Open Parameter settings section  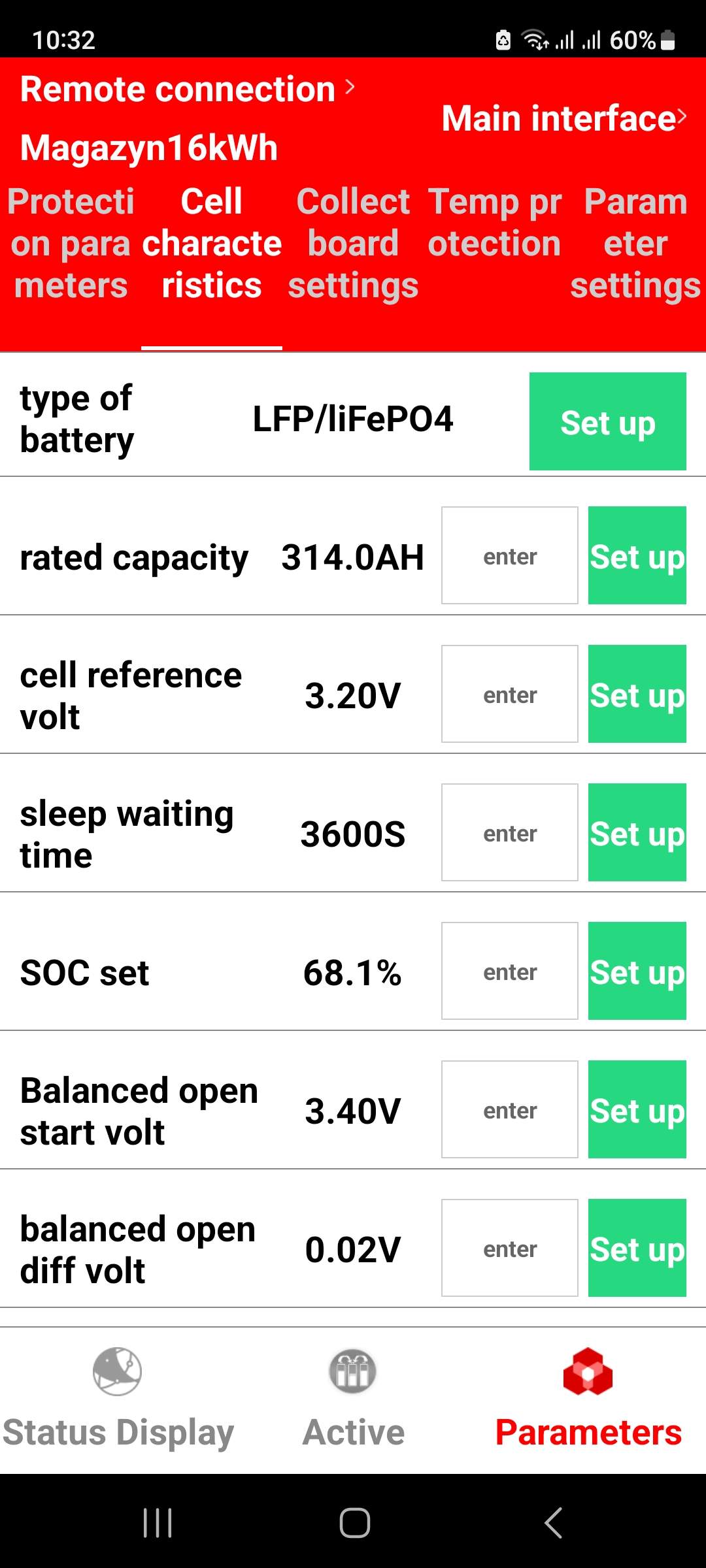[633, 243]
